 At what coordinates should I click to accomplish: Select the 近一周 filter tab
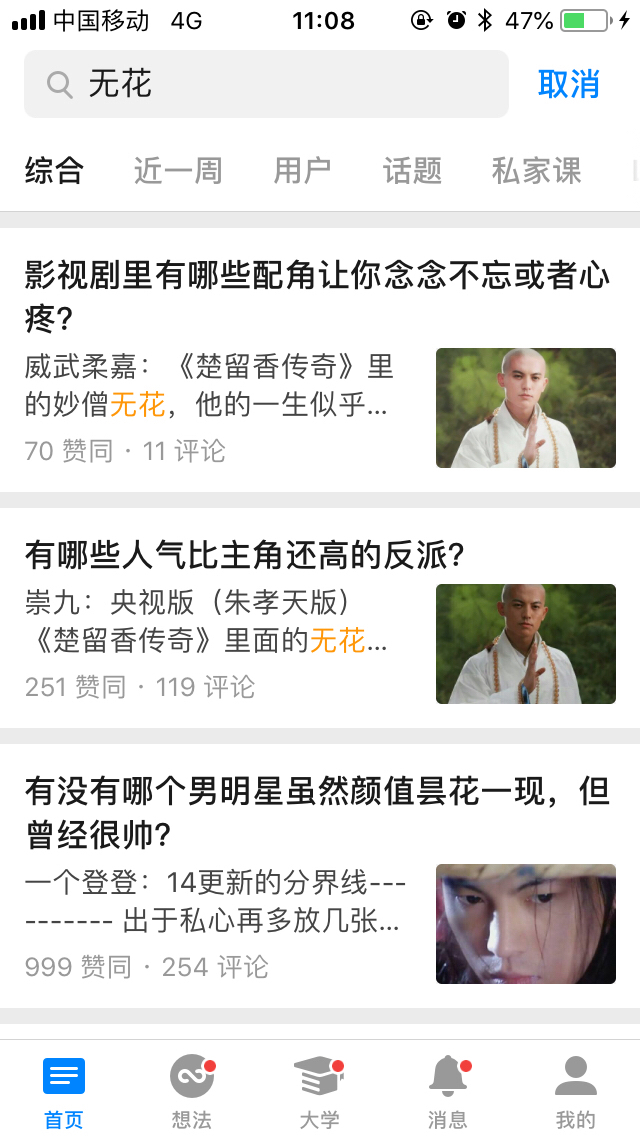(178, 171)
